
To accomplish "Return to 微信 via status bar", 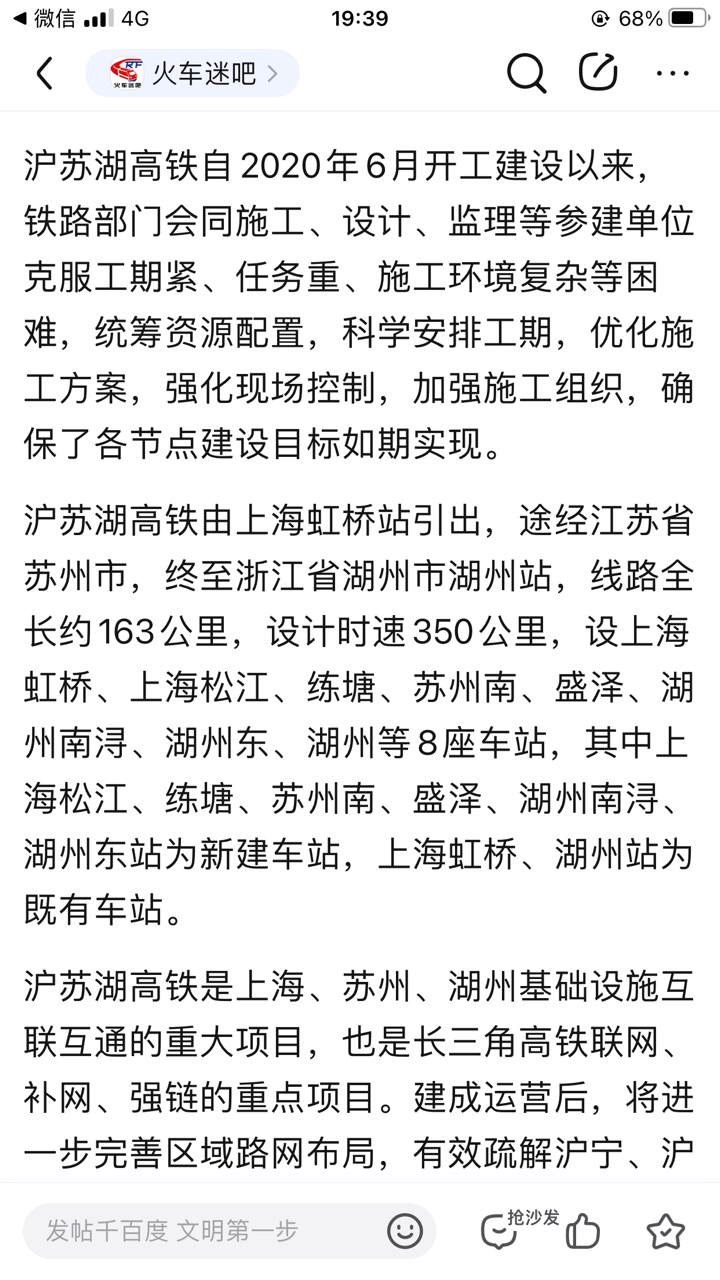I will (x=44, y=18).
